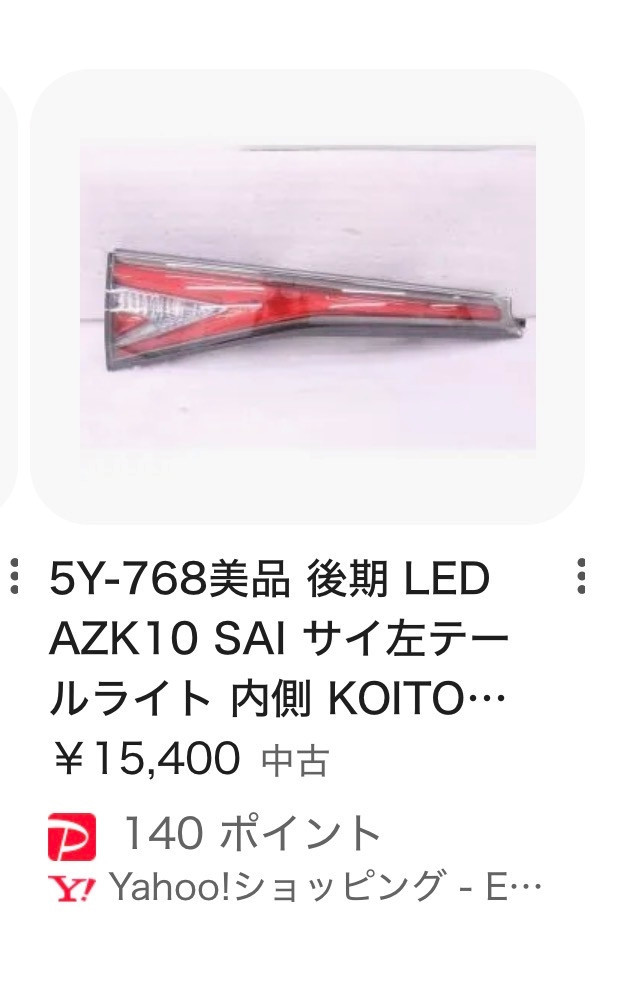Image resolution: width=627 pixels, height=982 pixels.
Task: Open the overflow menu of the previous card
Action: click(x=13, y=577)
